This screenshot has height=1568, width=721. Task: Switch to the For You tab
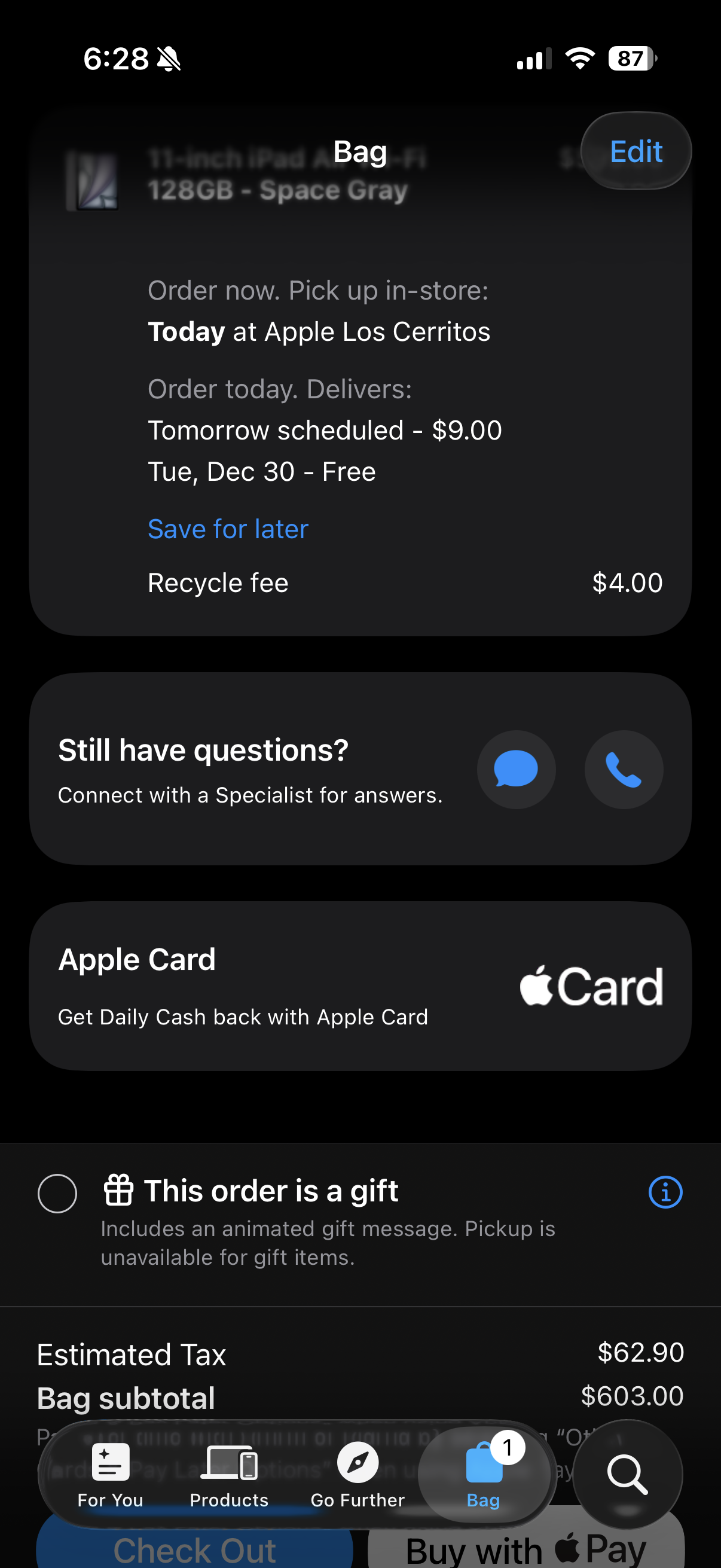pos(110,1474)
